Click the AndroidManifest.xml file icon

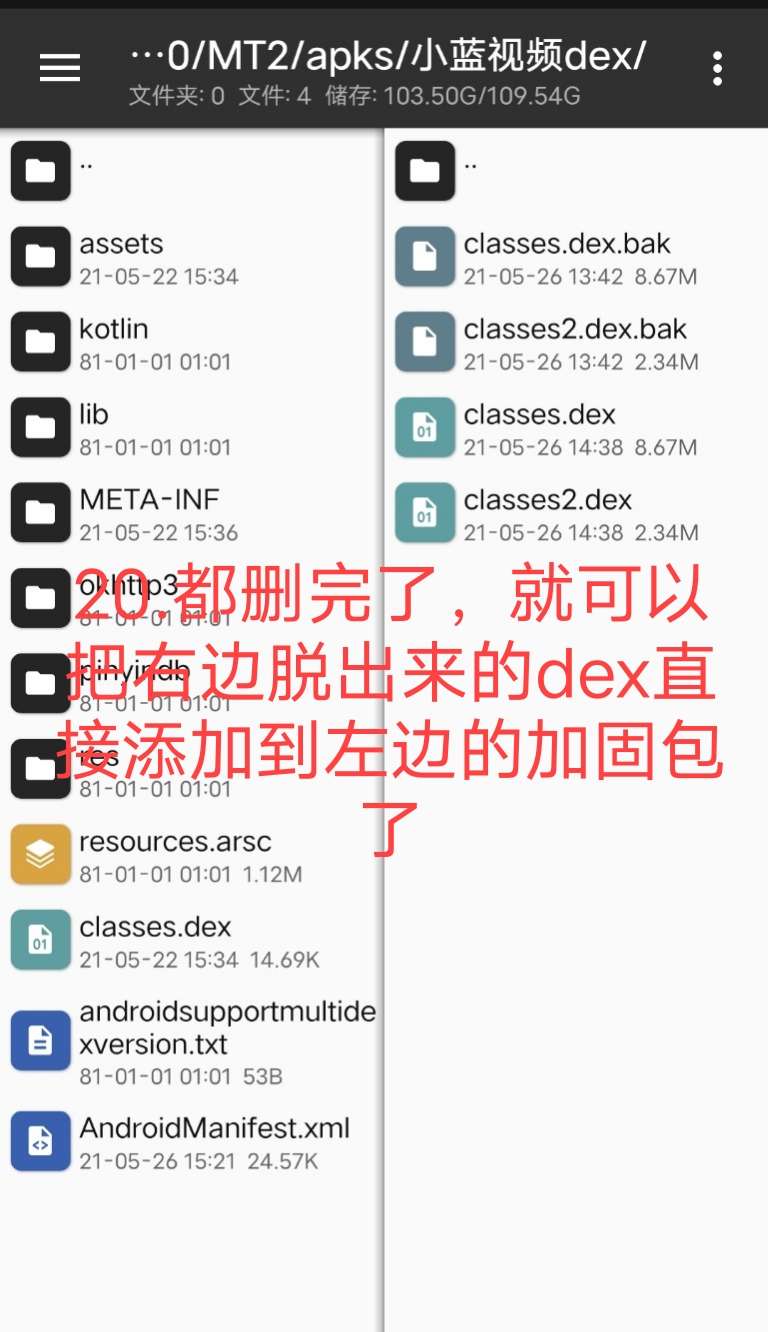pos(40,1141)
